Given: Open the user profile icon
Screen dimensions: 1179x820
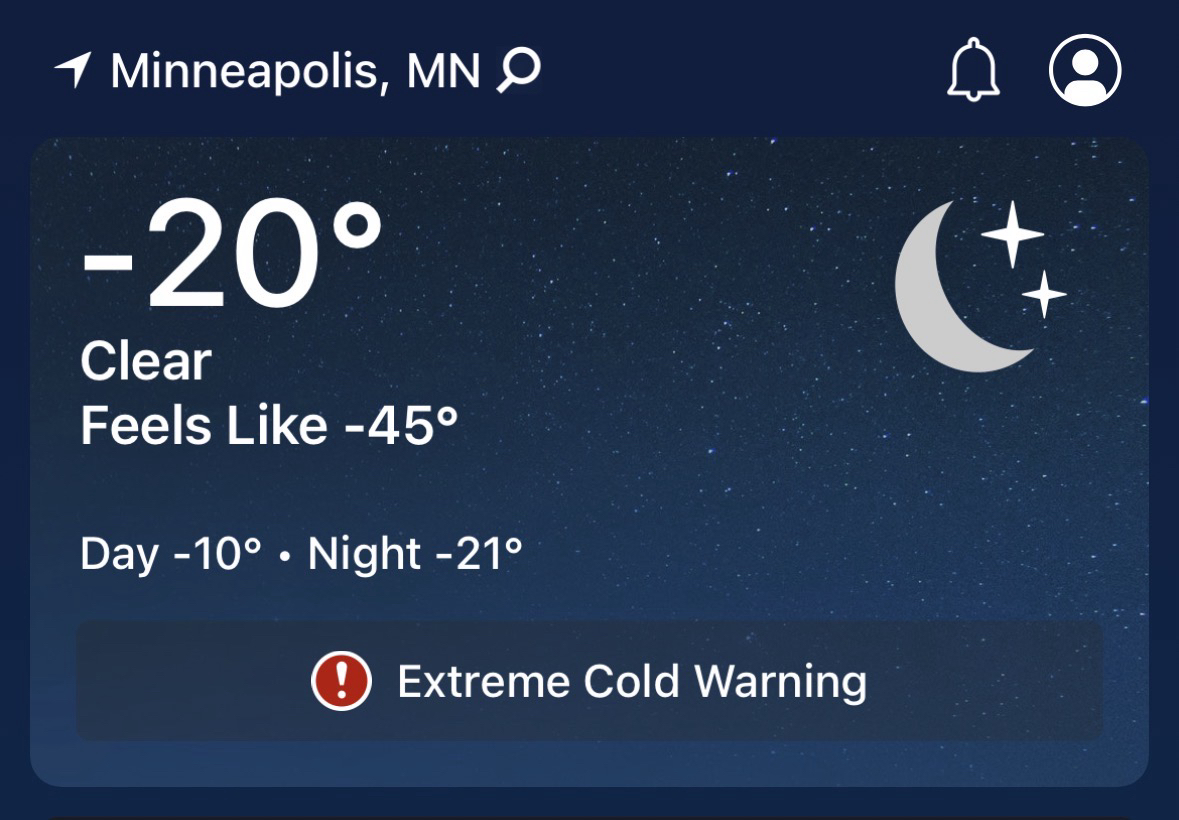Looking at the screenshot, I should tap(1085, 70).
